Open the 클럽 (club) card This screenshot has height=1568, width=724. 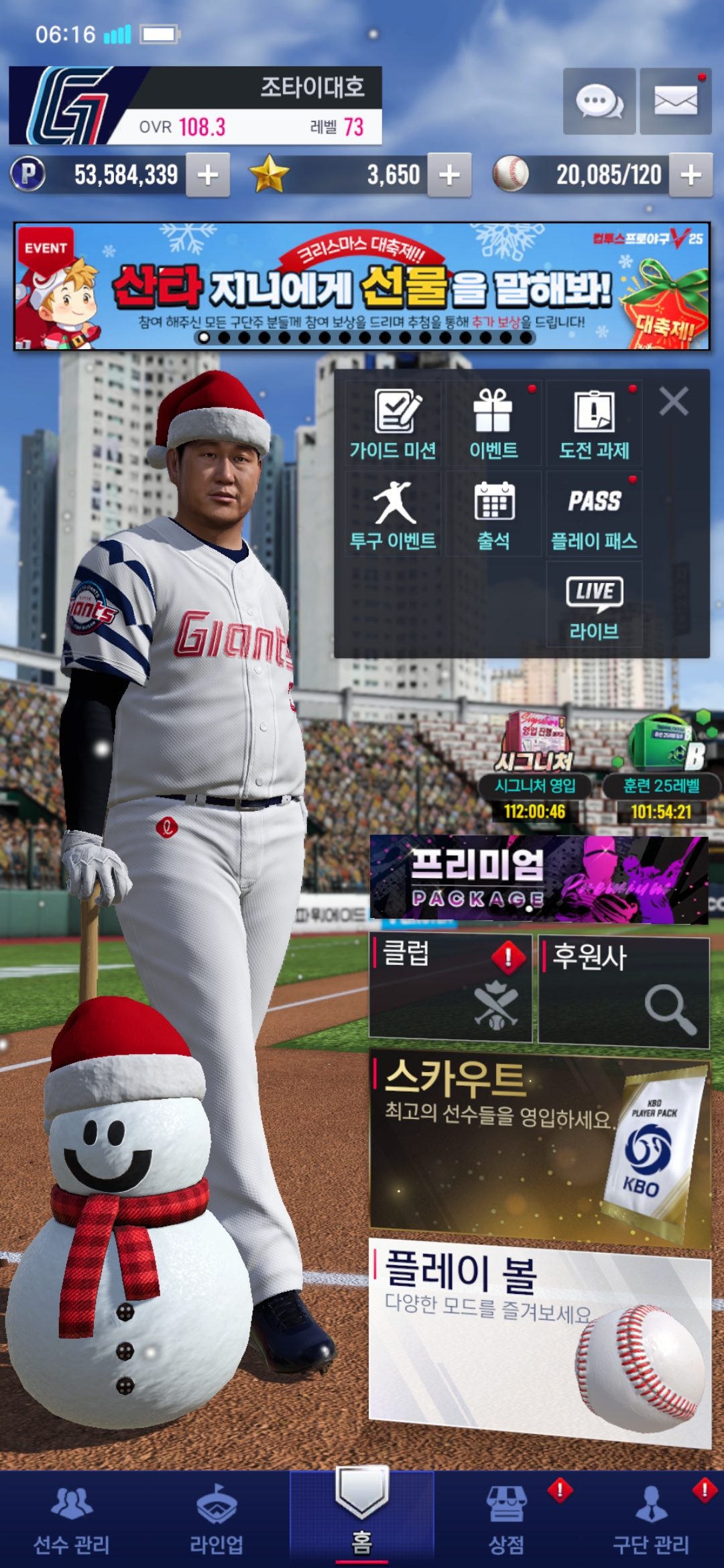pyautogui.click(x=450, y=988)
